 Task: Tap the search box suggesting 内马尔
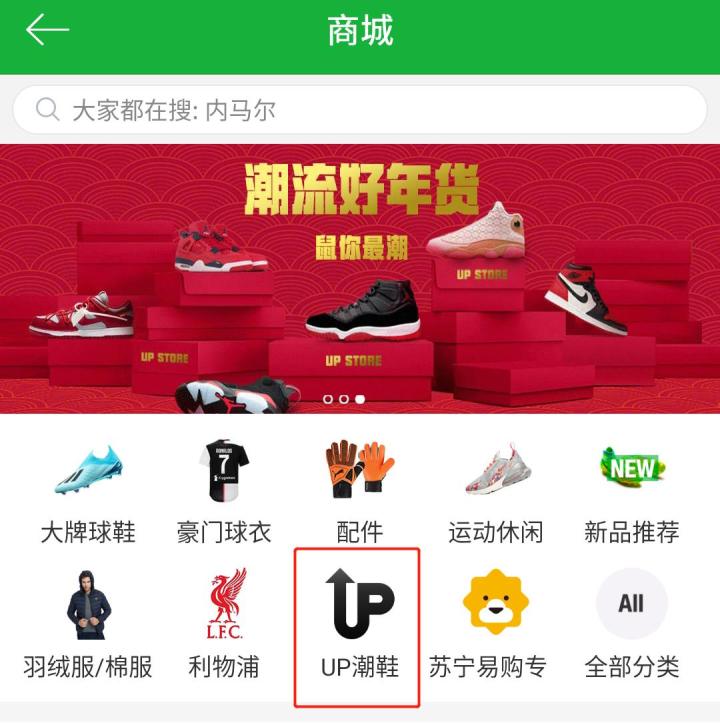pos(360,110)
